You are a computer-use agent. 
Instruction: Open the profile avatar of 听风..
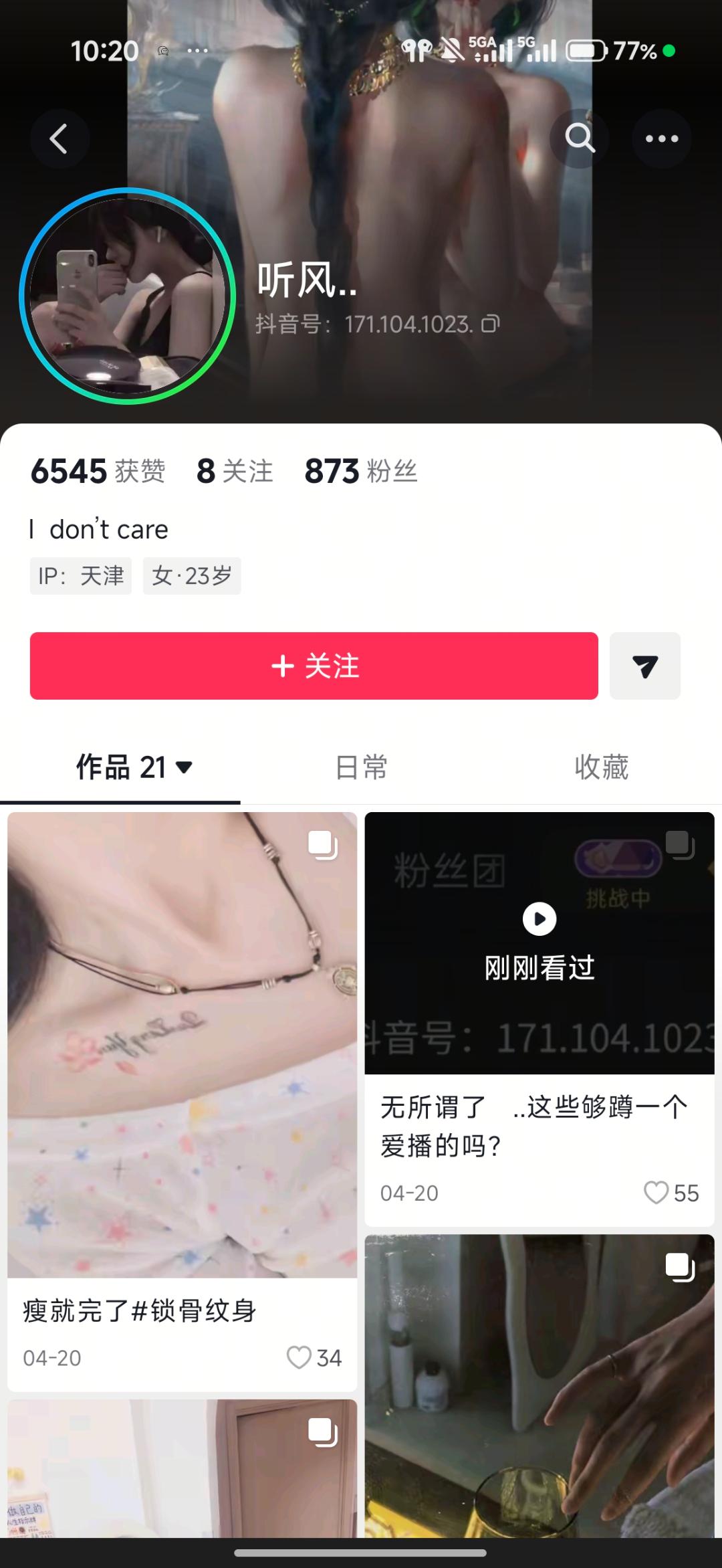tap(128, 296)
